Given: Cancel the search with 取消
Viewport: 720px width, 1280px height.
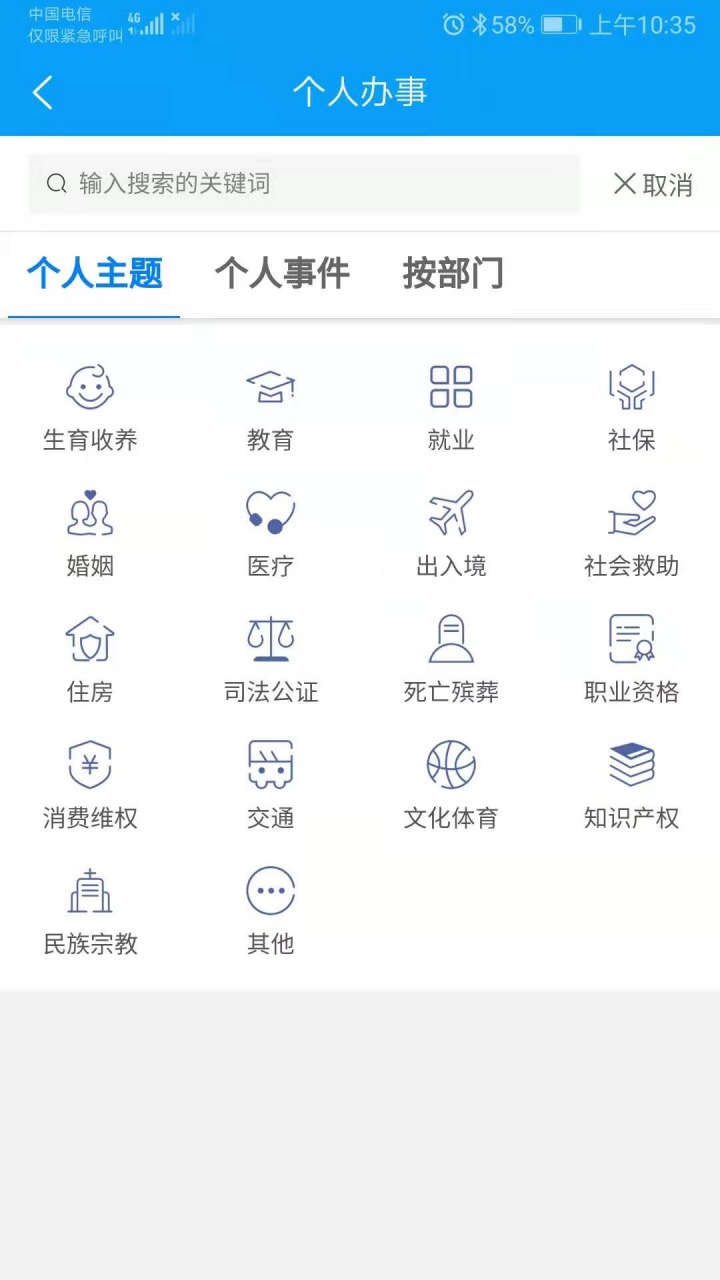Looking at the screenshot, I should (x=653, y=184).
